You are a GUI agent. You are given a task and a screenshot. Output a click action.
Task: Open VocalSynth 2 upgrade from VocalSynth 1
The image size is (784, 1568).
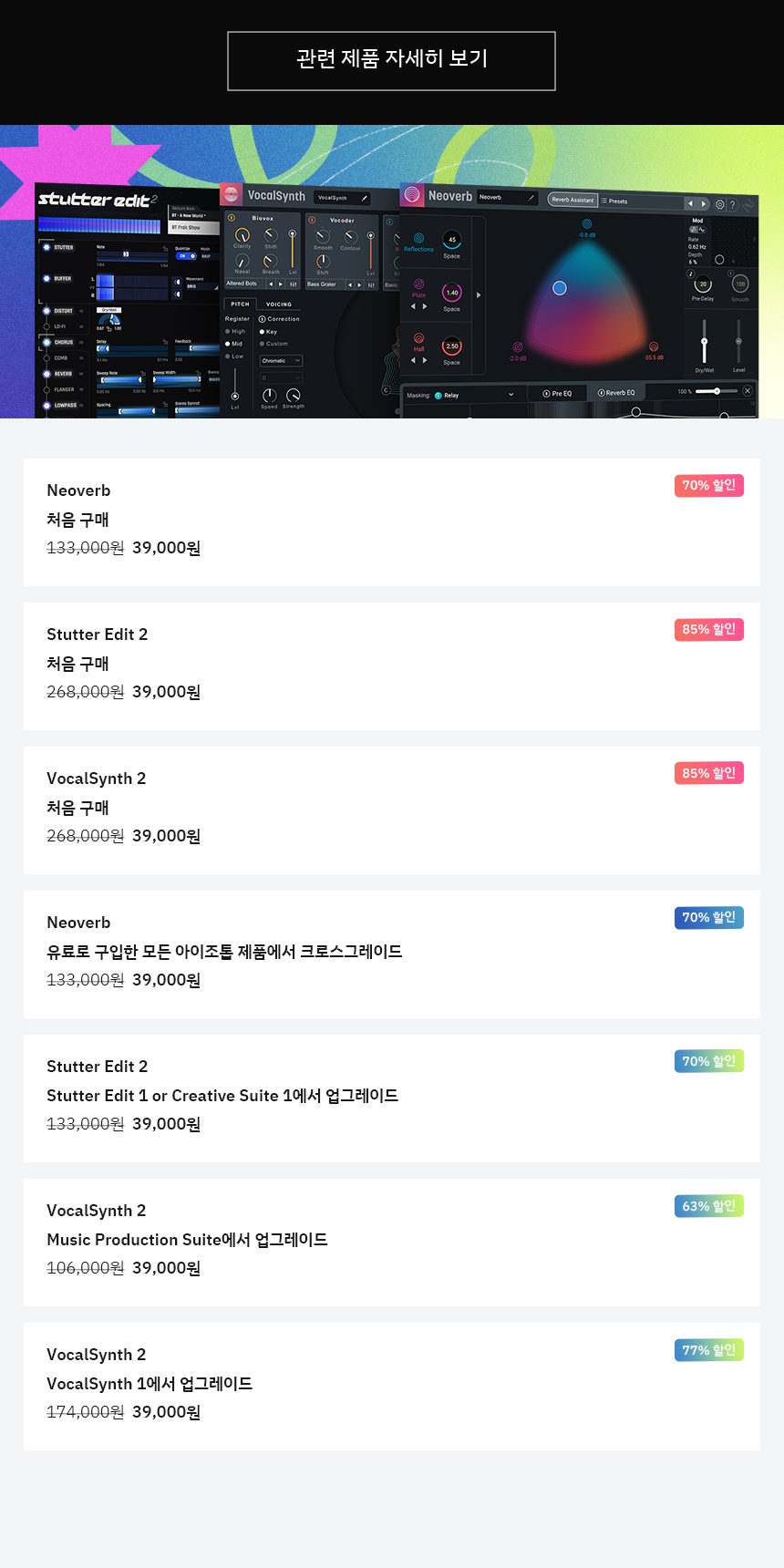(x=392, y=1387)
